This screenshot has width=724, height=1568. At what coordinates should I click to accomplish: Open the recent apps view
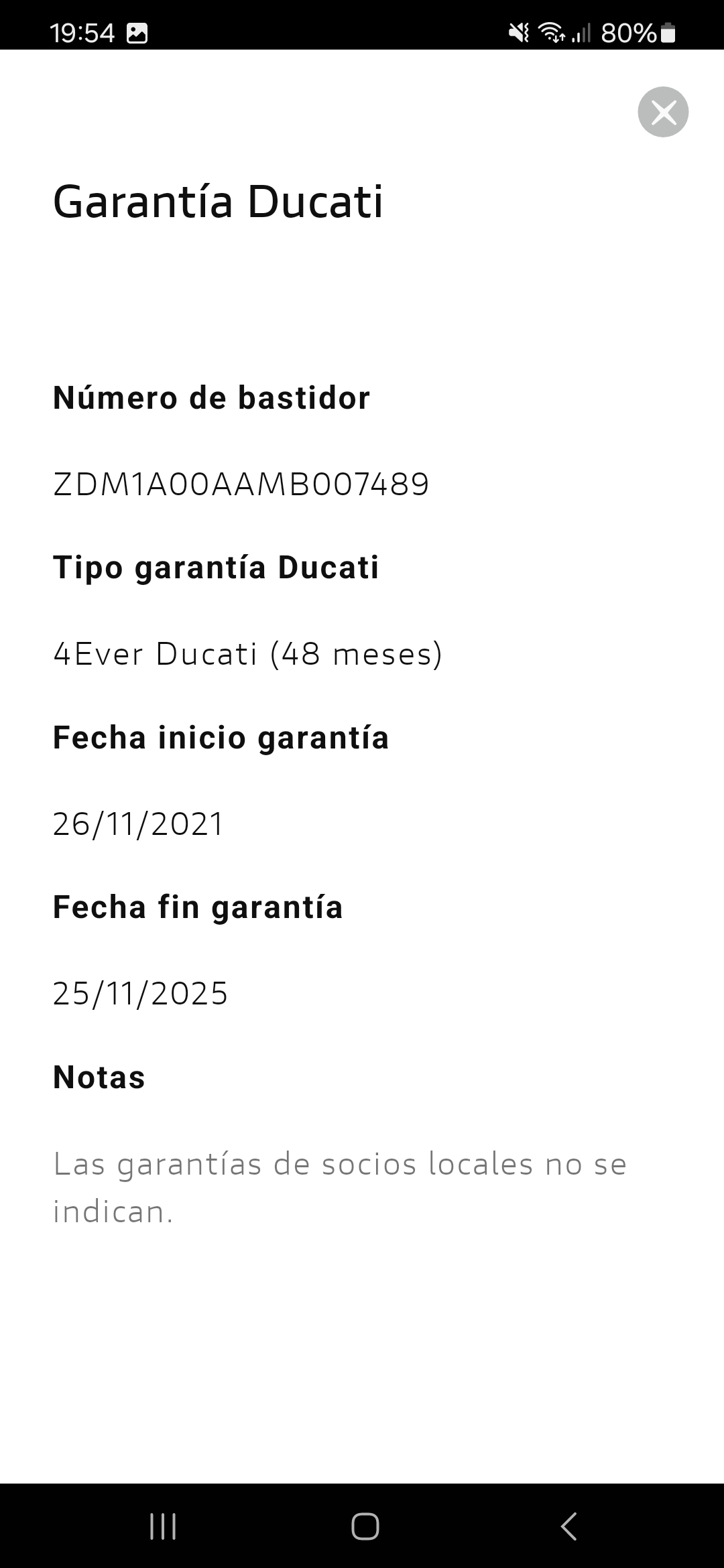(162, 1526)
